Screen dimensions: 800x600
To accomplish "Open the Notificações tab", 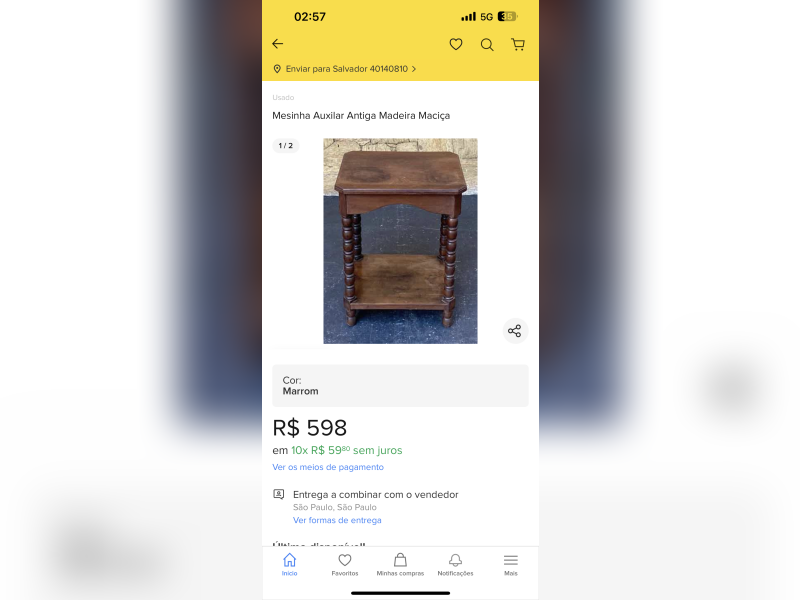I will [455, 565].
